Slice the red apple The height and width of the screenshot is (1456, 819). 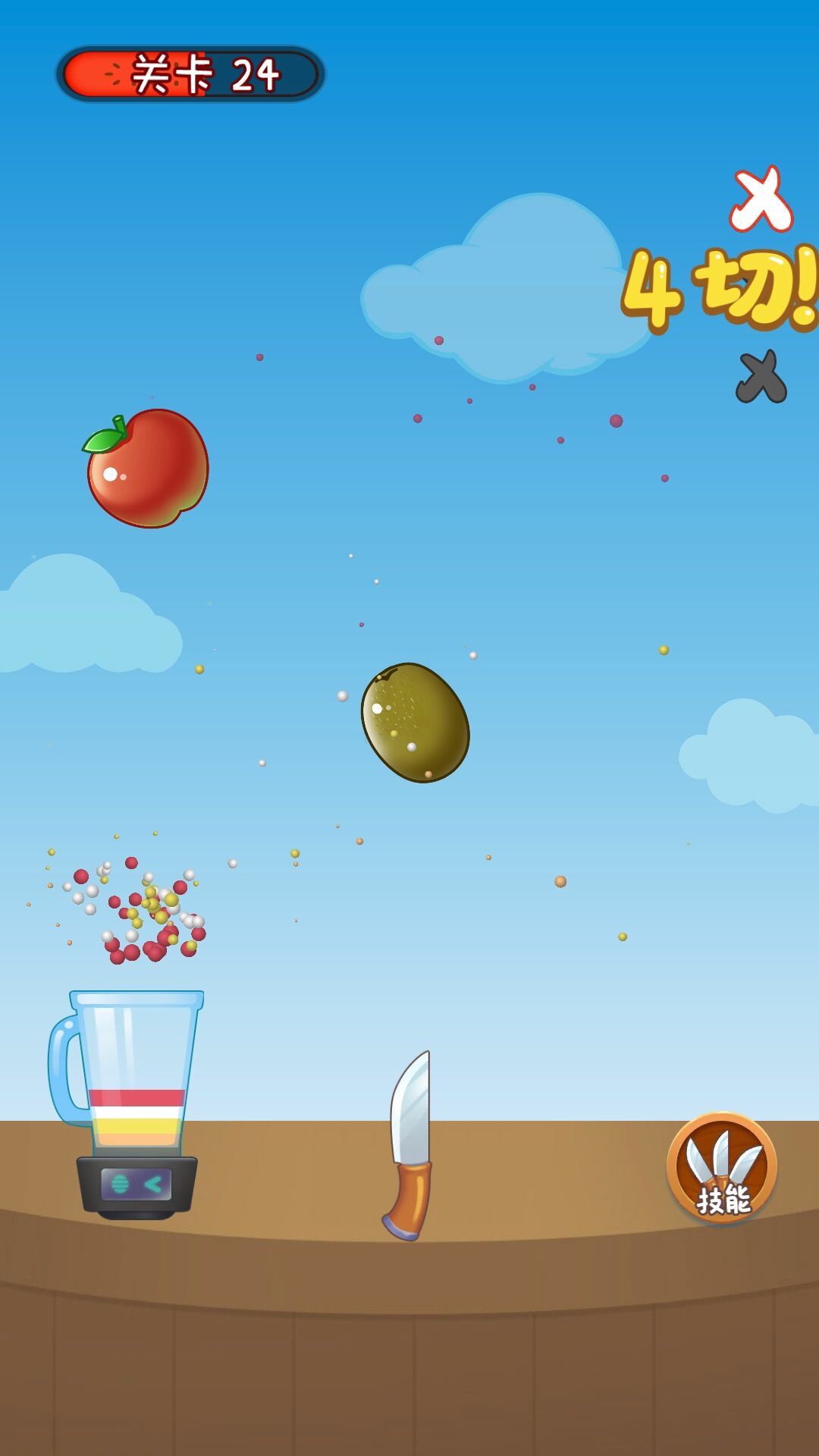point(148,469)
